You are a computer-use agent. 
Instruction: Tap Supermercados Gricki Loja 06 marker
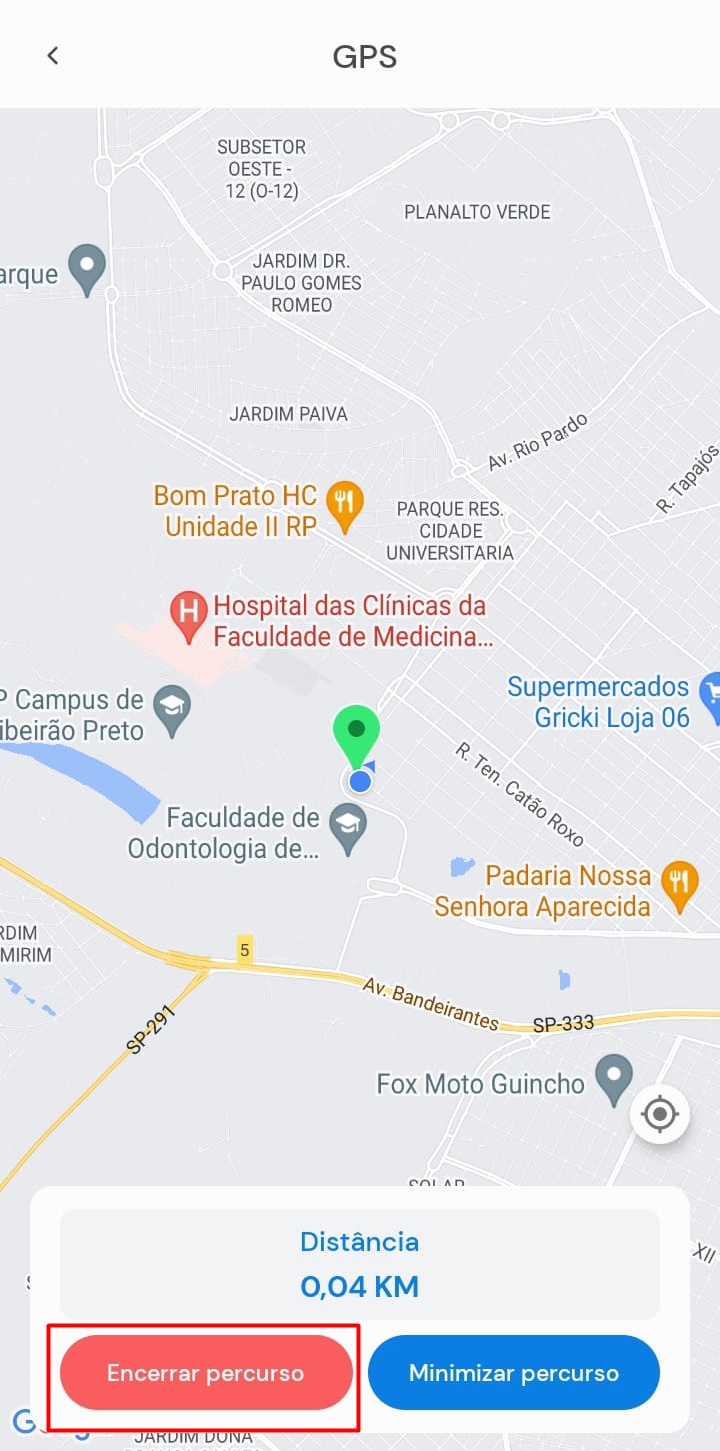click(711, 695)
